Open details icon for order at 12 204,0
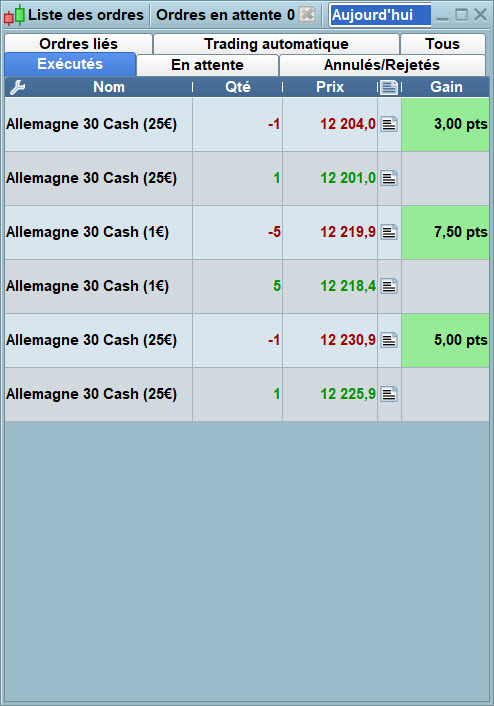Viewport: 494px width, 706px height. click(389, 124)
